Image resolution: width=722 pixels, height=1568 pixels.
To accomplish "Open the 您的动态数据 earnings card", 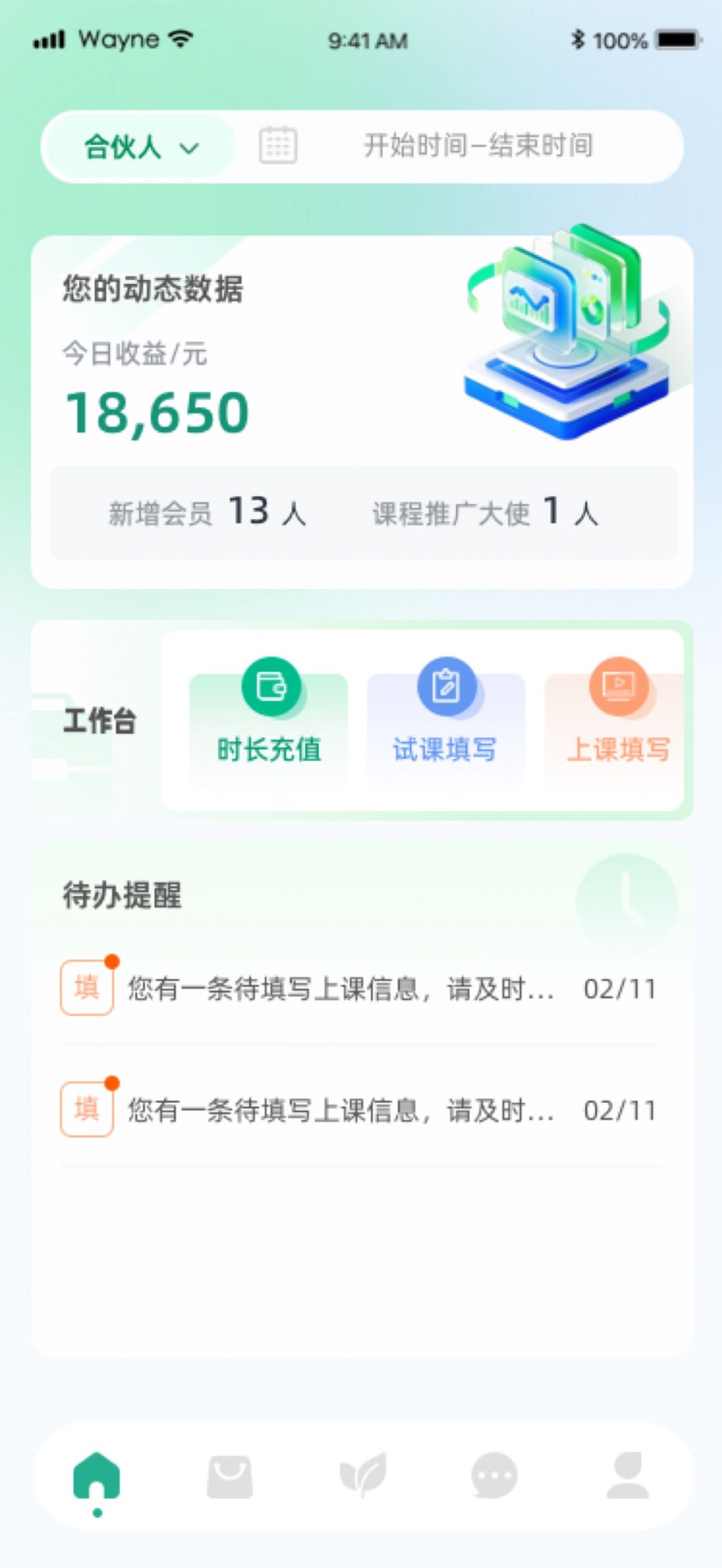I will tap(267, 374).
